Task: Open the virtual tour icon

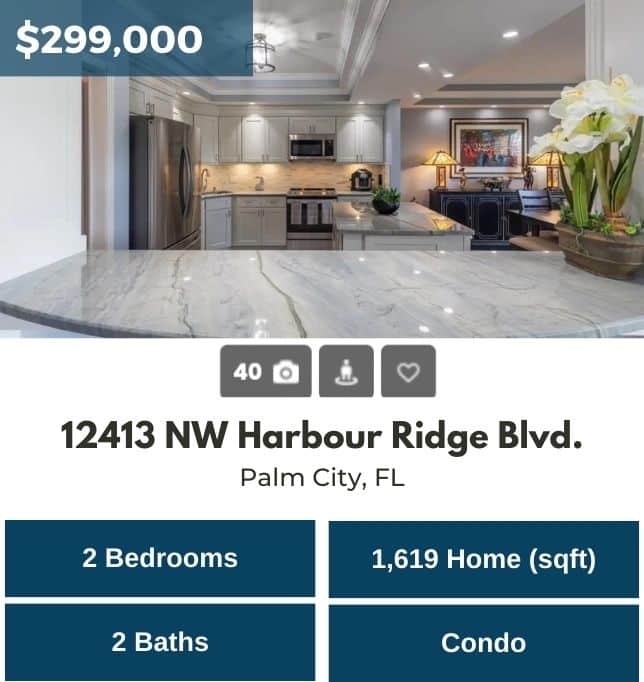Action: 346,371
